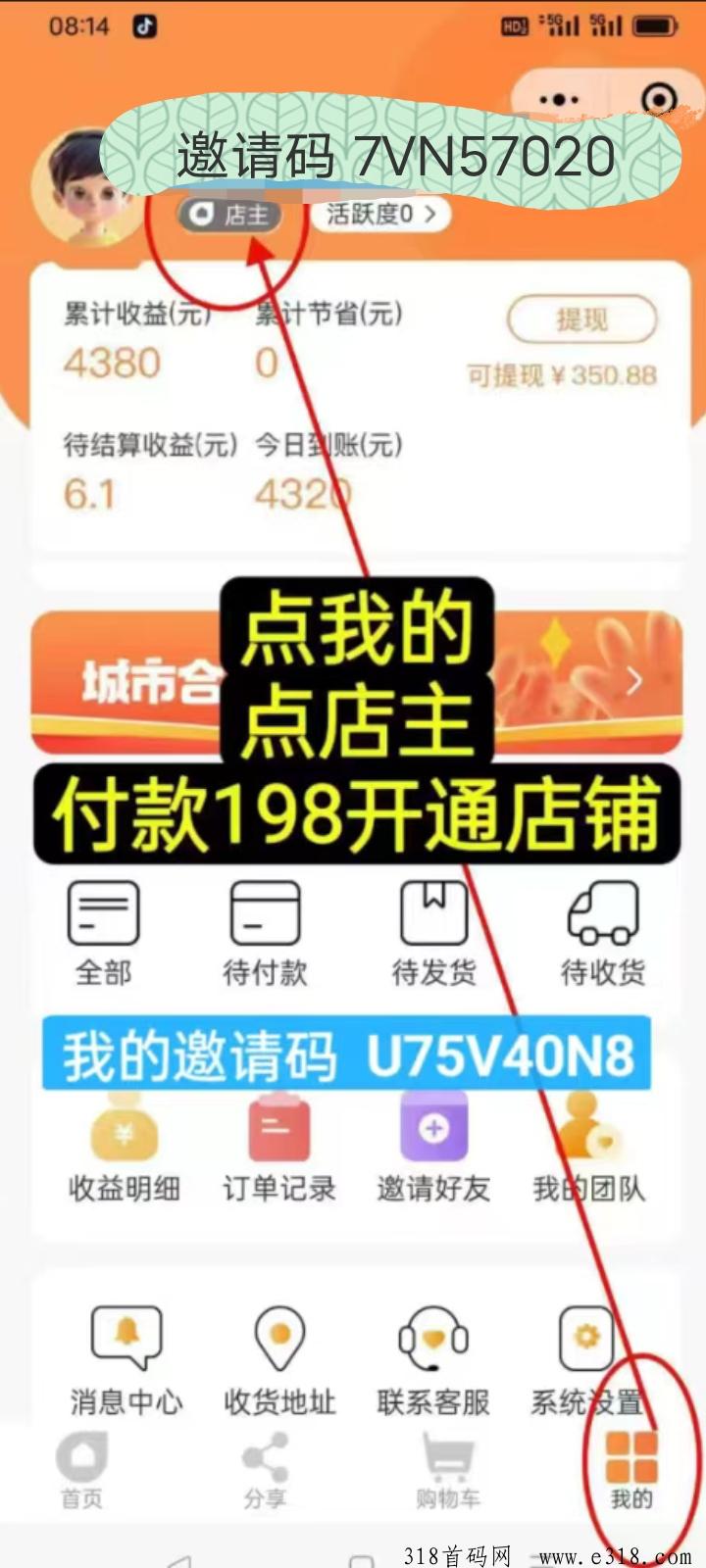The image size is (706, 1568).
Task: Tap the 提现 withdraw button
Action: coord(581,319)
